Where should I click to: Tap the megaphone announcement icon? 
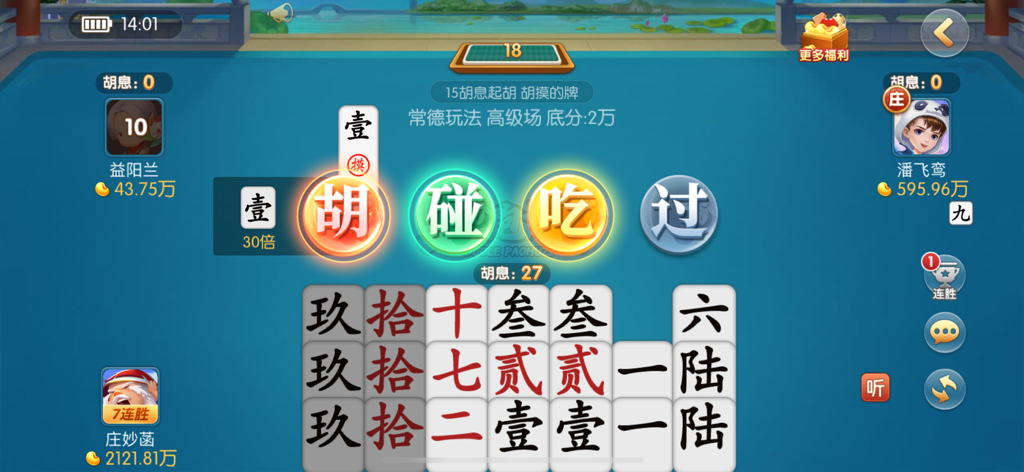(281, 12)
